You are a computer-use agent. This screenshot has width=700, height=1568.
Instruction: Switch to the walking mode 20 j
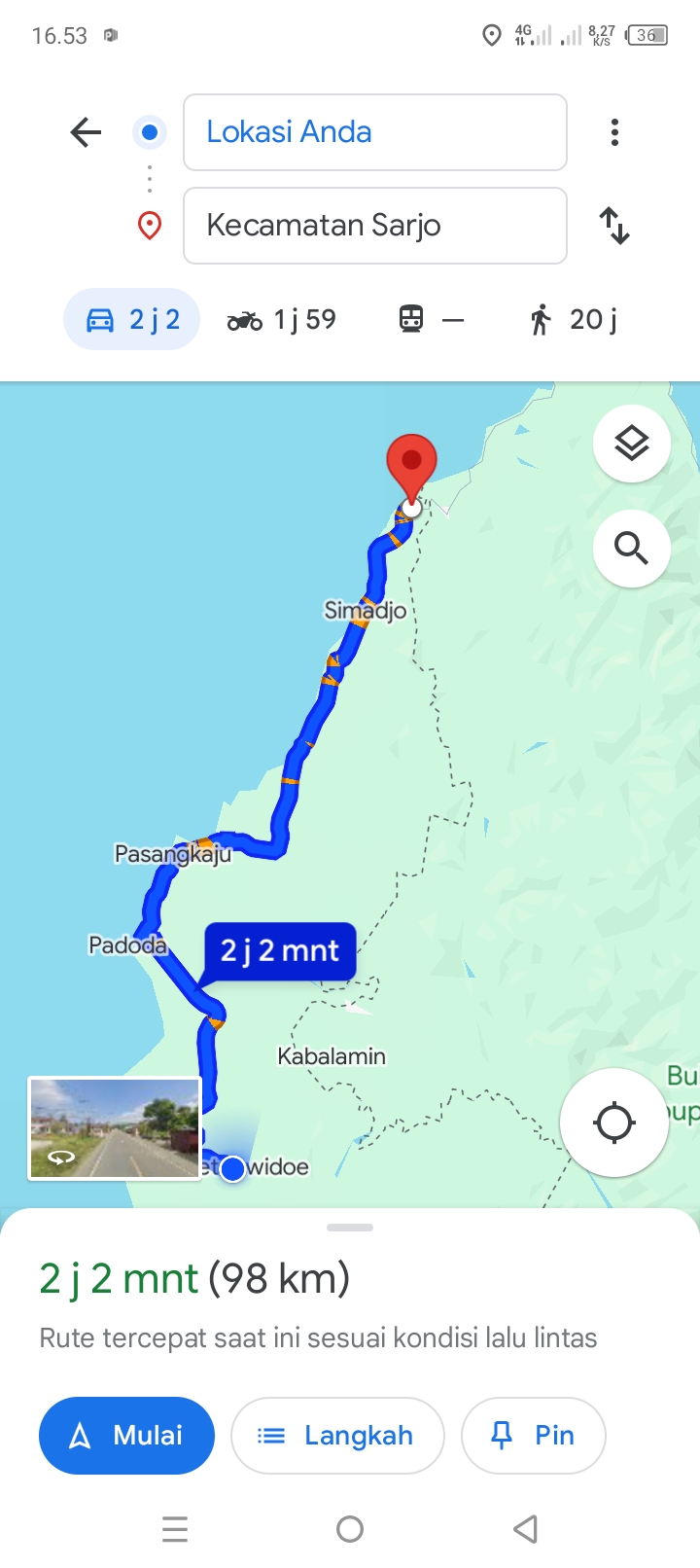[x=574, y=319]
